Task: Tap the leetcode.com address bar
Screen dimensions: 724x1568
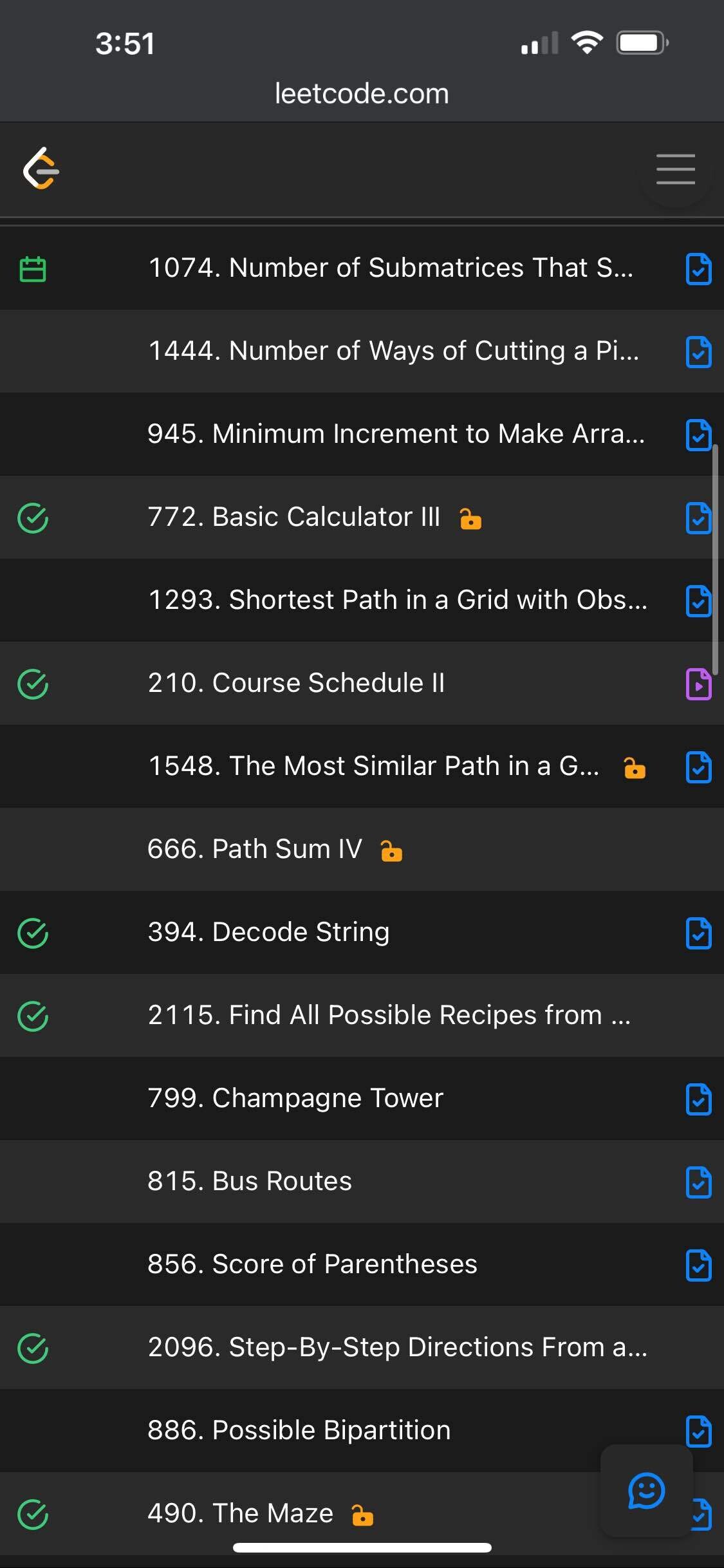Action: click(x=362, y=94)
